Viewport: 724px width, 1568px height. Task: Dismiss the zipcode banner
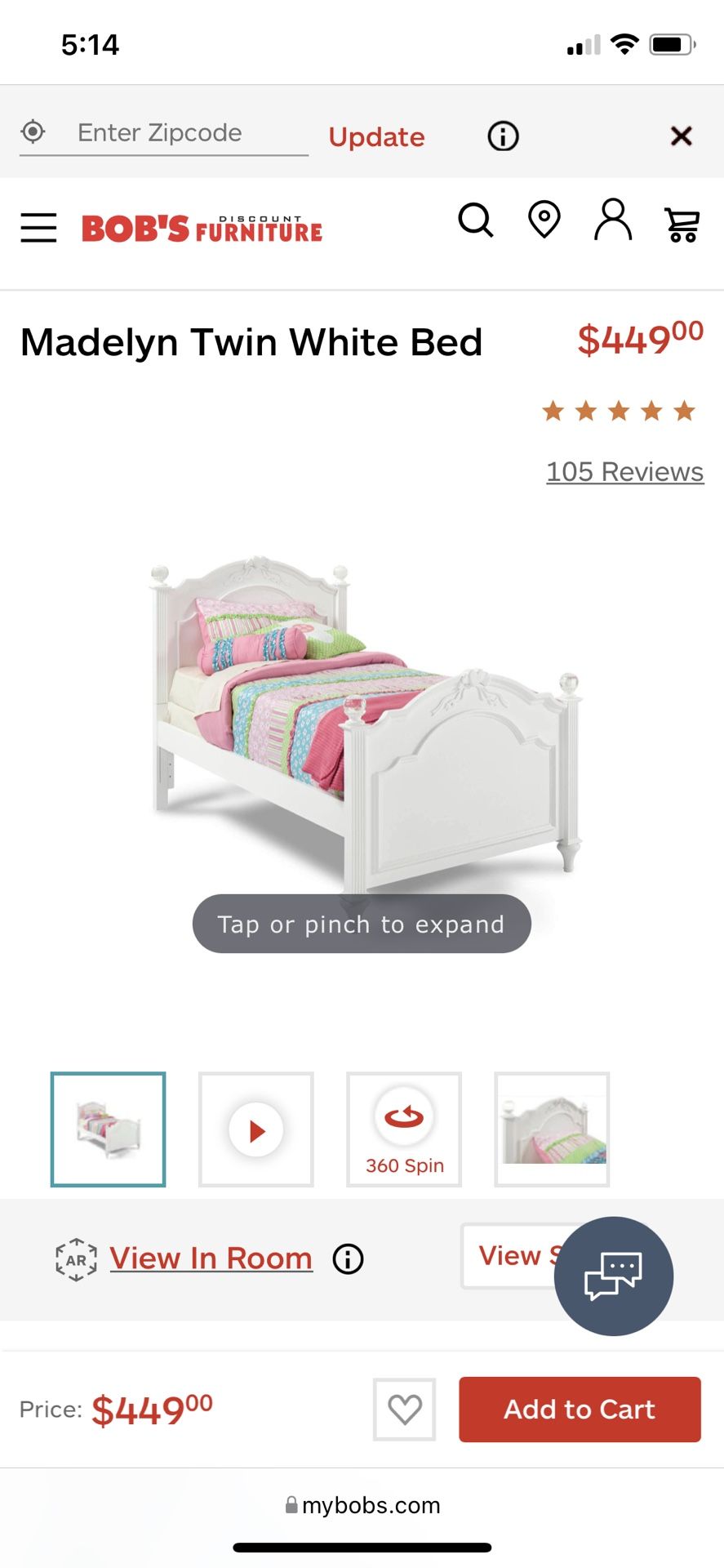[682, 136]
